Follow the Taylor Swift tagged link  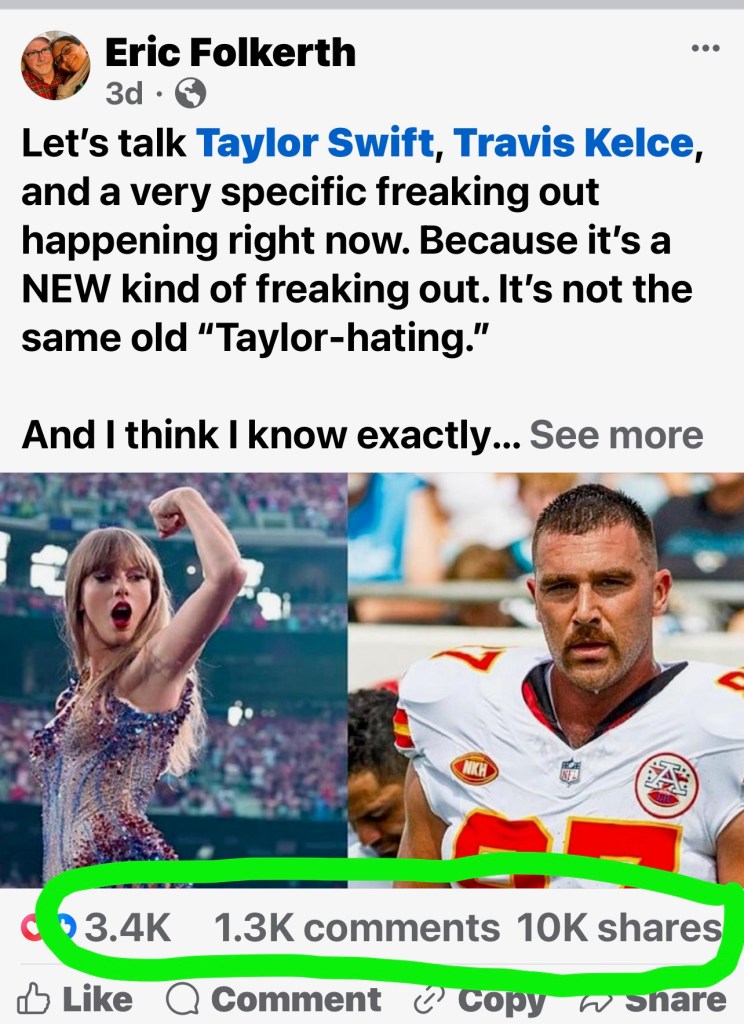click(x=315, y=142)
